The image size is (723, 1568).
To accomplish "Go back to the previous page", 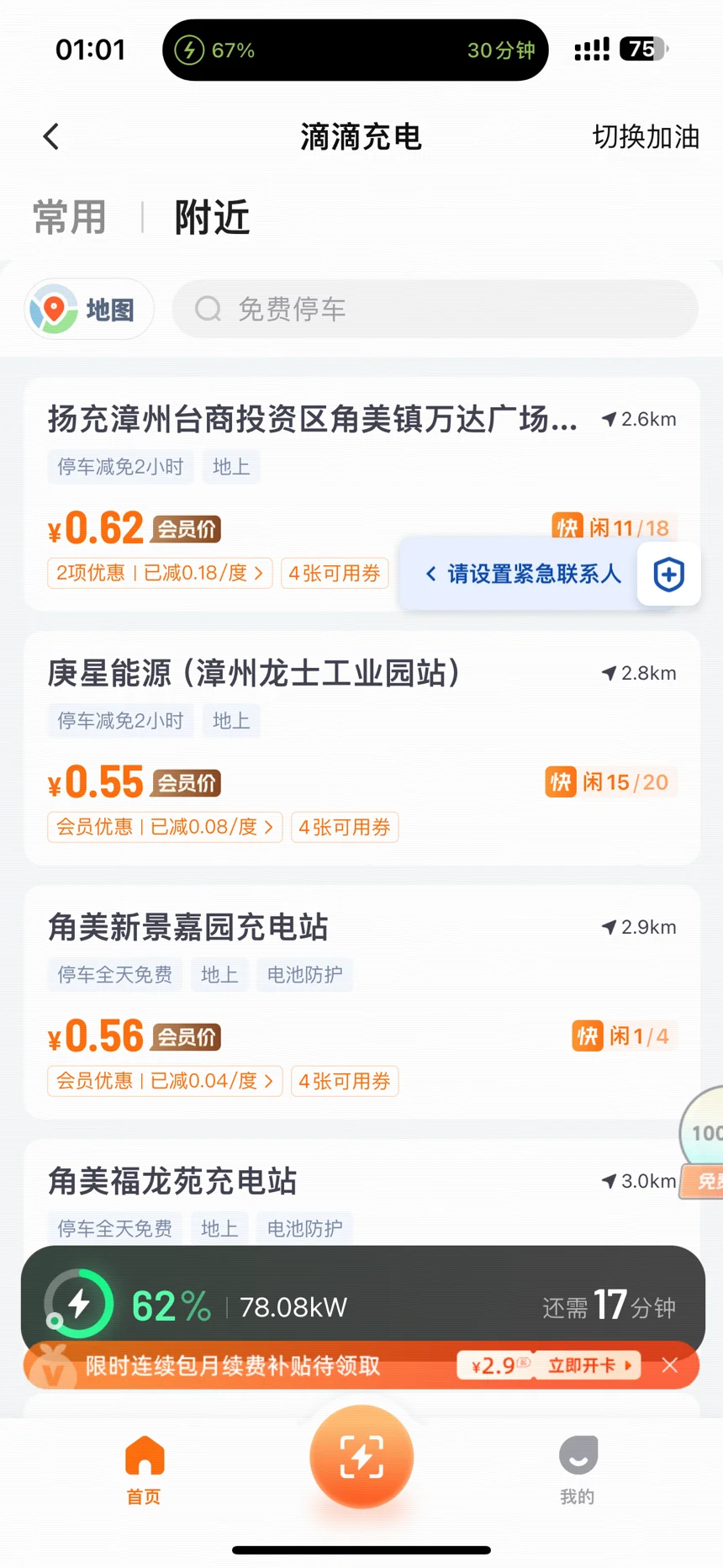I will [x=51, y=136].
